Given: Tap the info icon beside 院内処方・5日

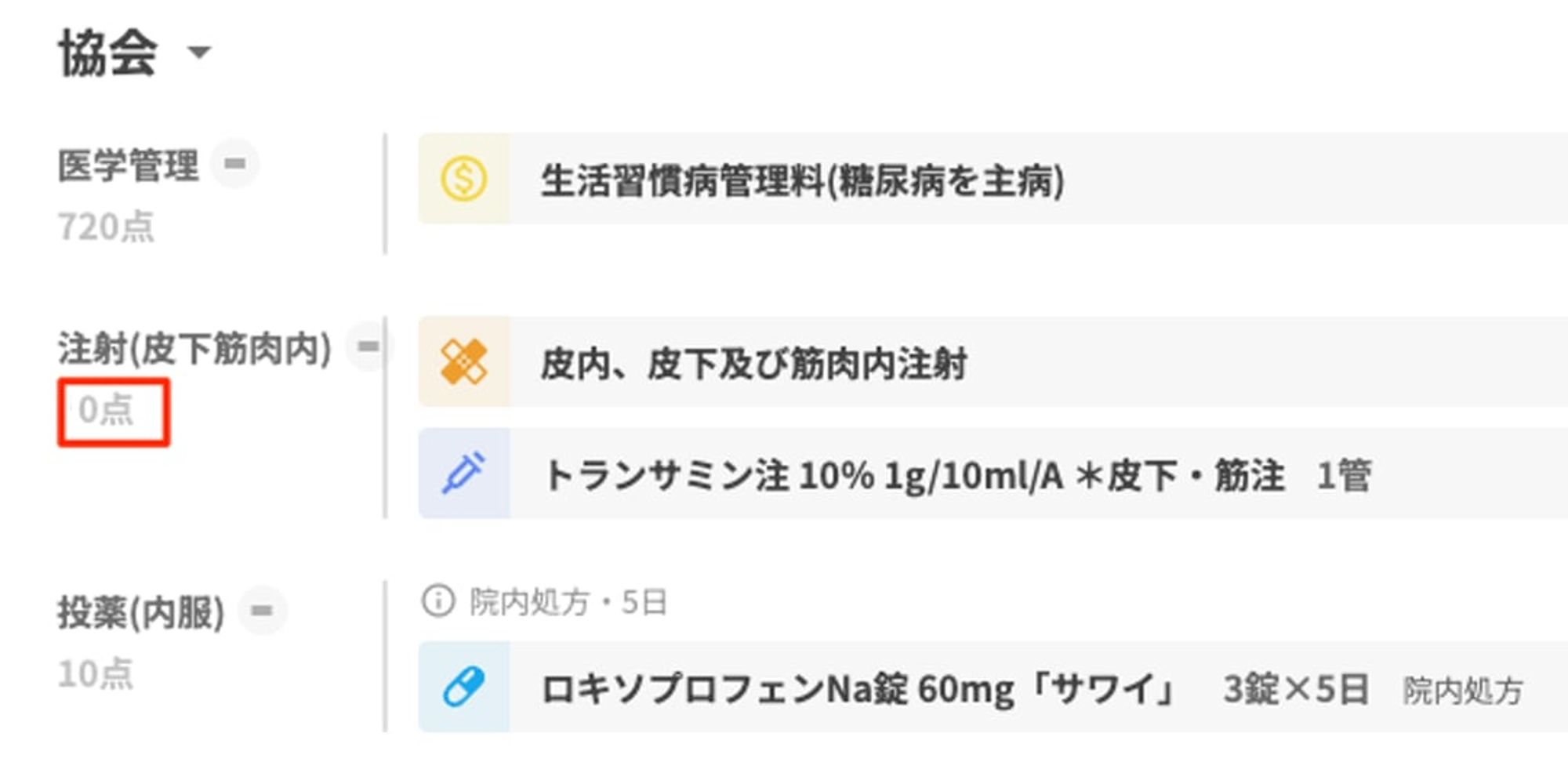Looking at the screenshot, I should click(438, 601).
